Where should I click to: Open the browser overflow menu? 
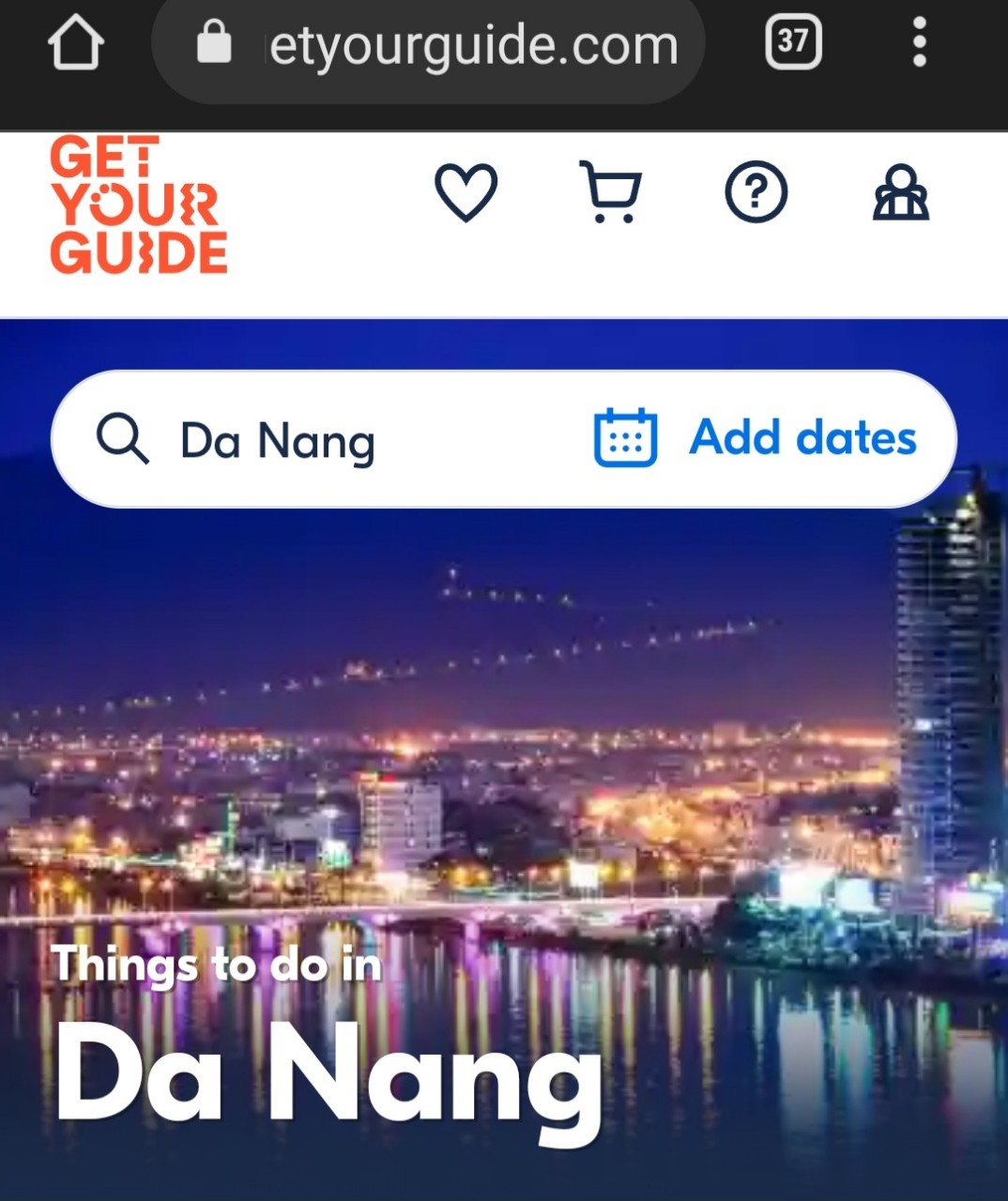[919, 42]
